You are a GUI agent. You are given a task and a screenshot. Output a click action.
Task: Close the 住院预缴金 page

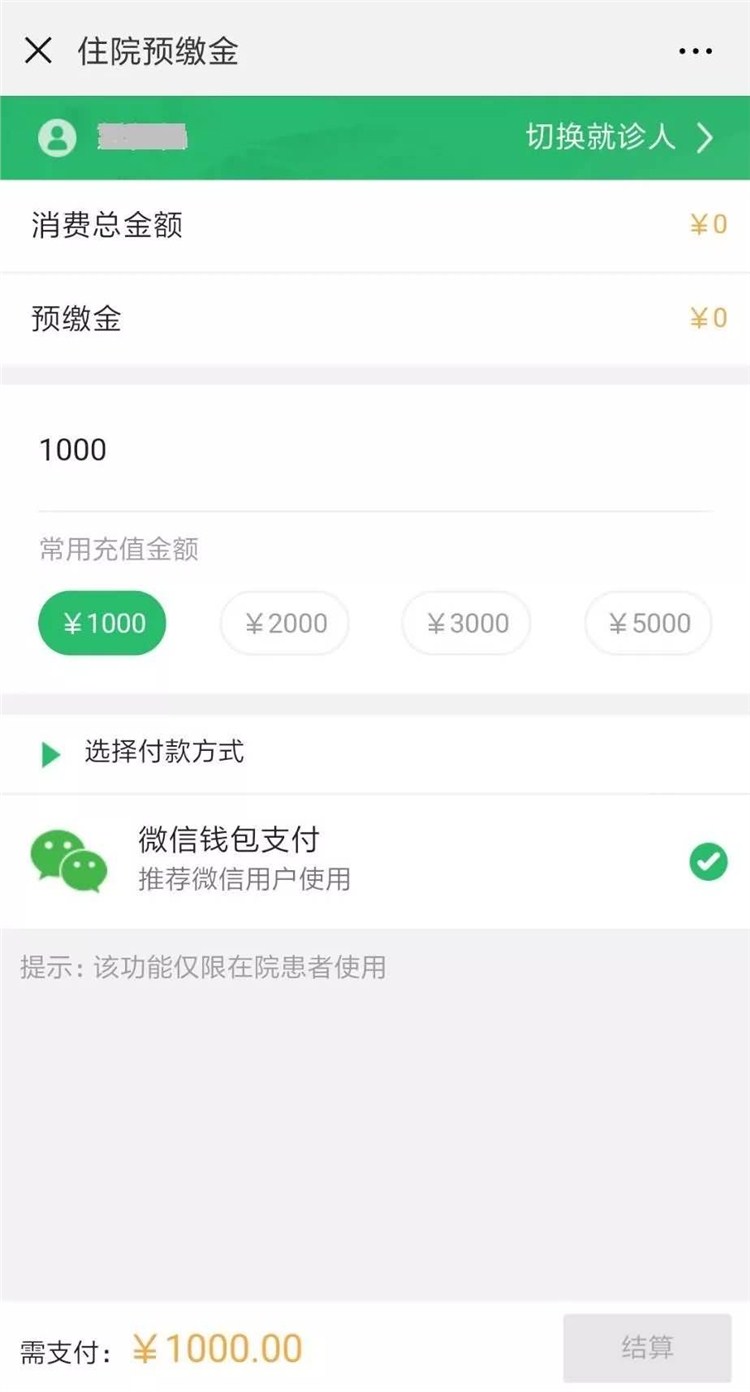[38, 51]
